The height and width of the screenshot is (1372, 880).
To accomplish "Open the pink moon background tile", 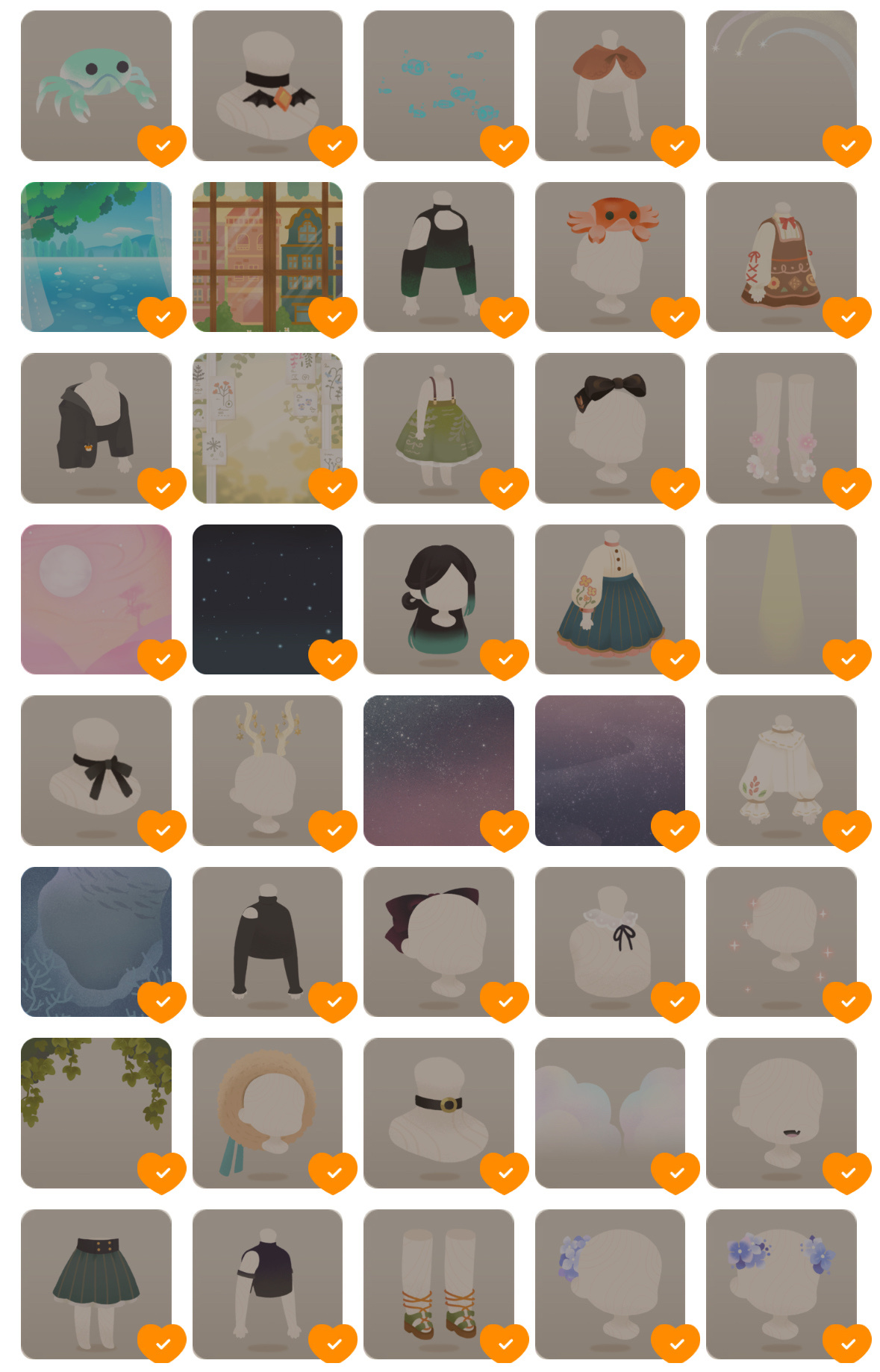I will pos(96,599).
